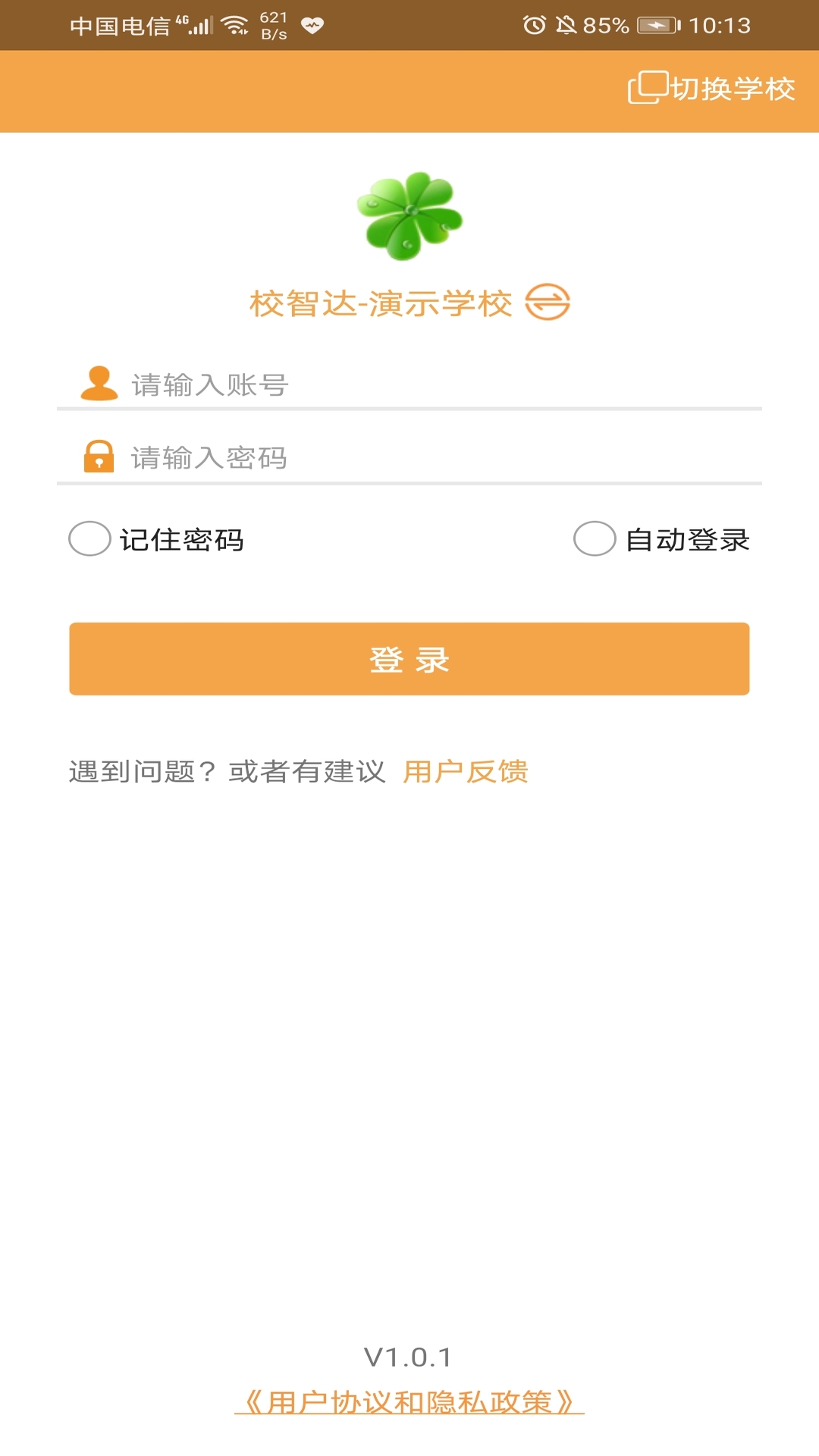The height and width of the screenshot is (1456, 819).
Task: Open the 用户反馈 feedback link
Action: click(466, 772)
